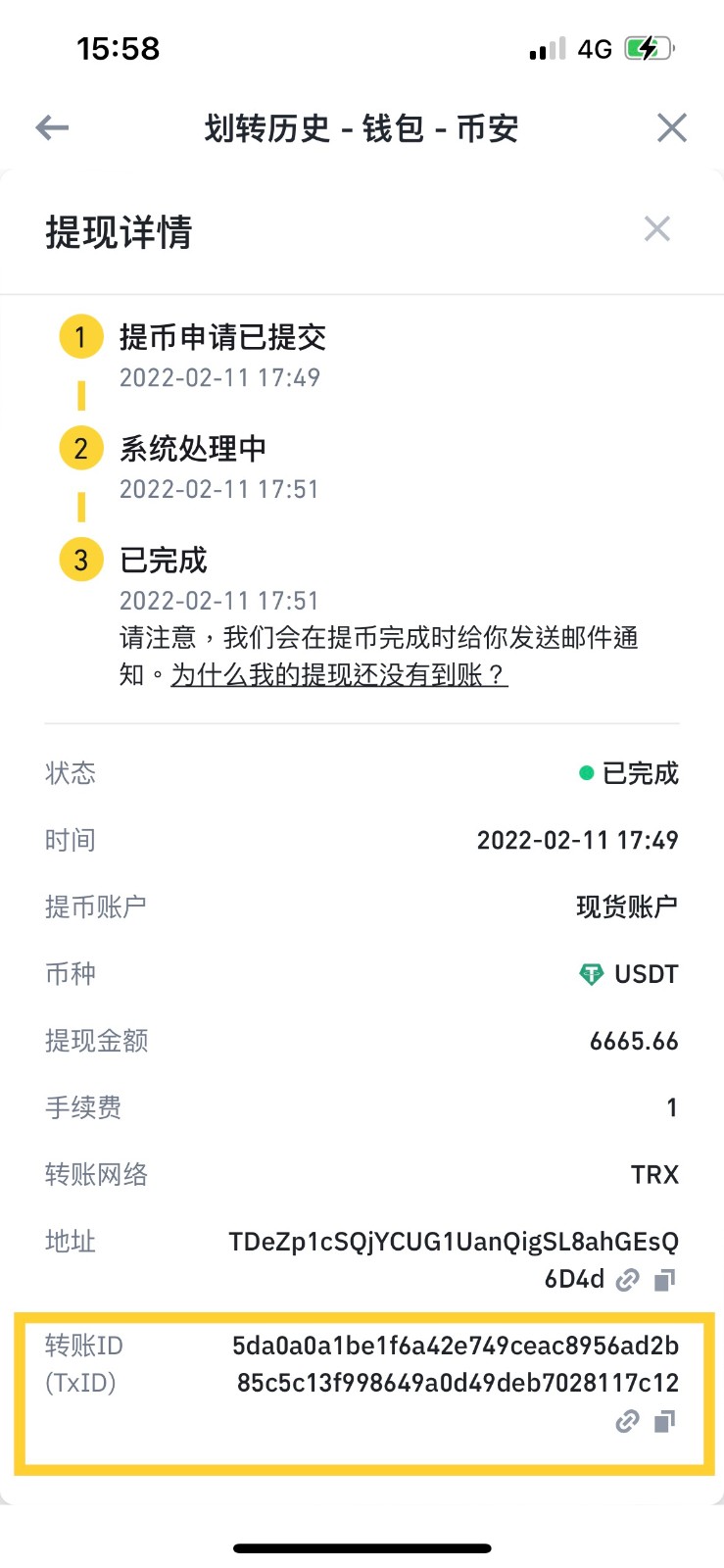Go back using the top-left arrow

52,127
